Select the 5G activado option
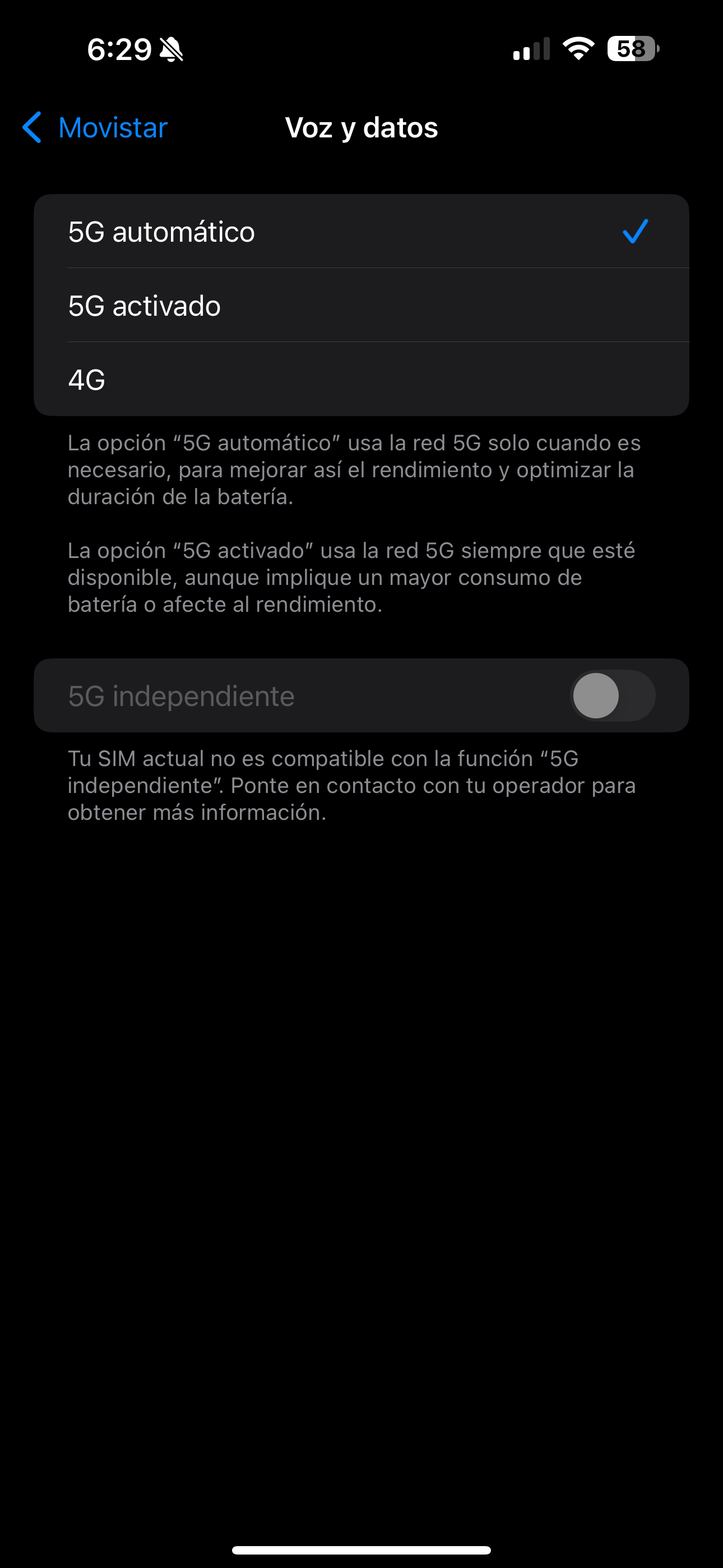This screenshot has width=723, height=1568. [243, 306]
